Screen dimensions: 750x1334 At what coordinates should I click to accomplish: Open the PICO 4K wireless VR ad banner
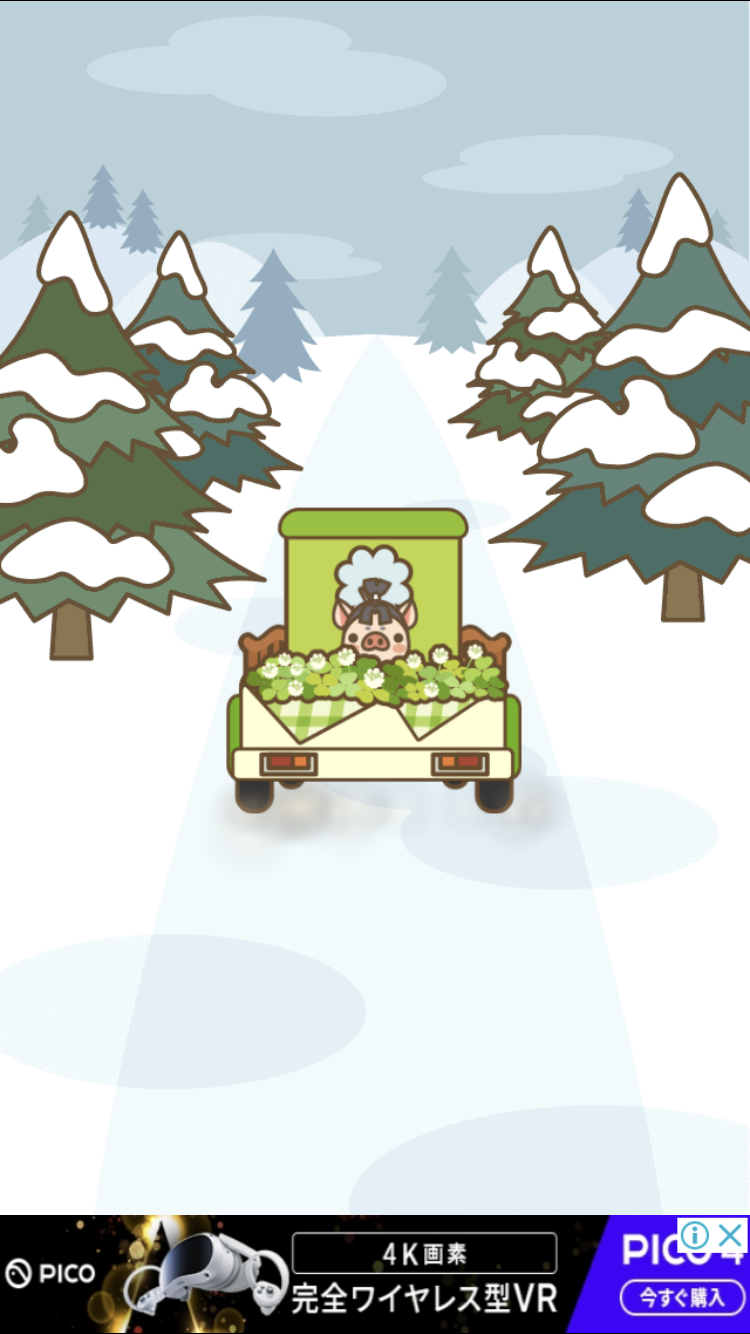(x=375, y=1274)
